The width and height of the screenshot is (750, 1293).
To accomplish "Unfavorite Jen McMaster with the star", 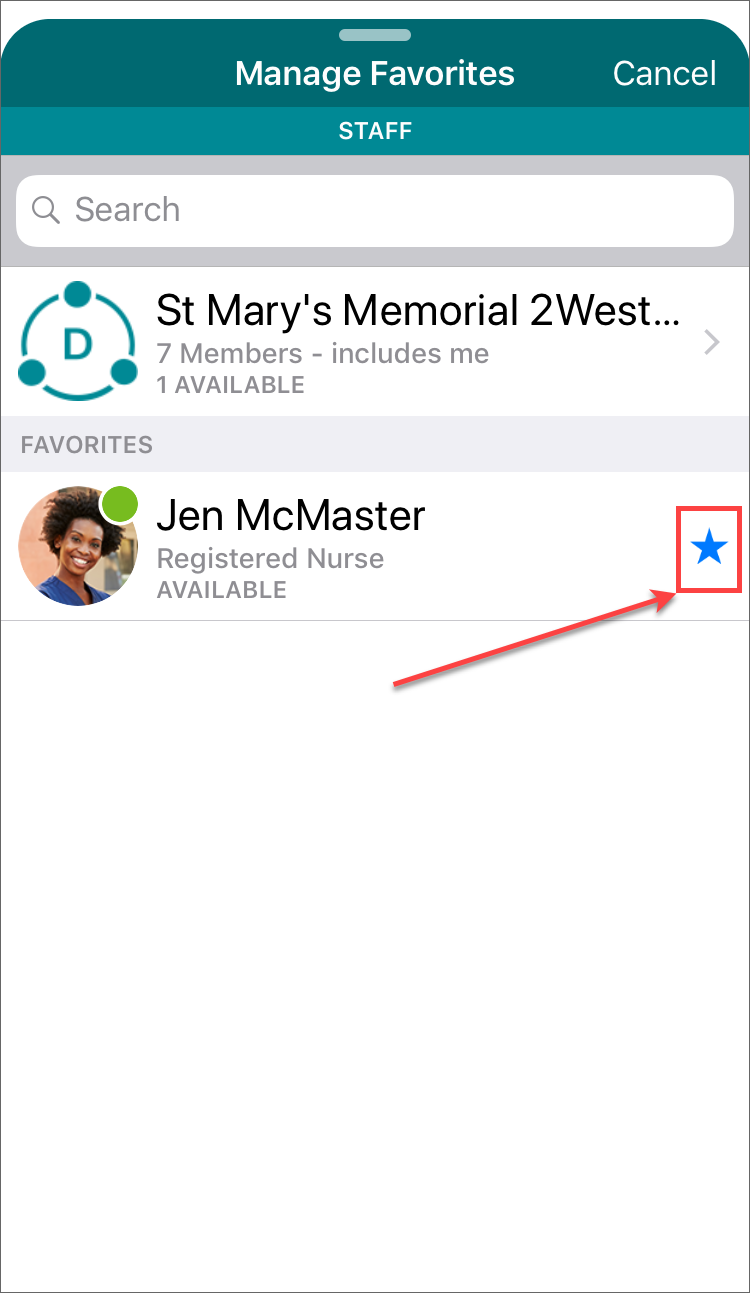I will pyautogui.click(x=709, y=547).
